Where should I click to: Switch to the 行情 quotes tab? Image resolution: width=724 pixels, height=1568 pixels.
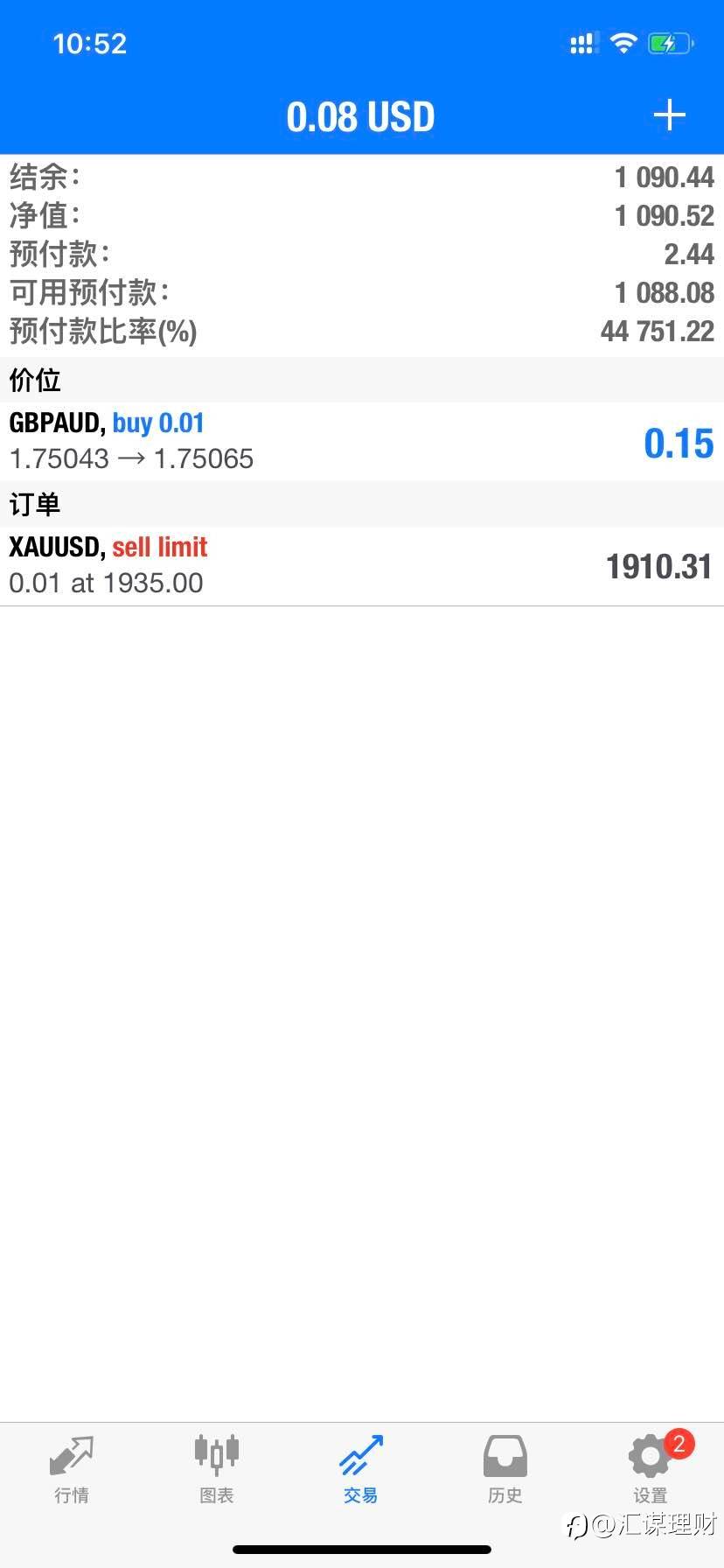point(72,1470)
